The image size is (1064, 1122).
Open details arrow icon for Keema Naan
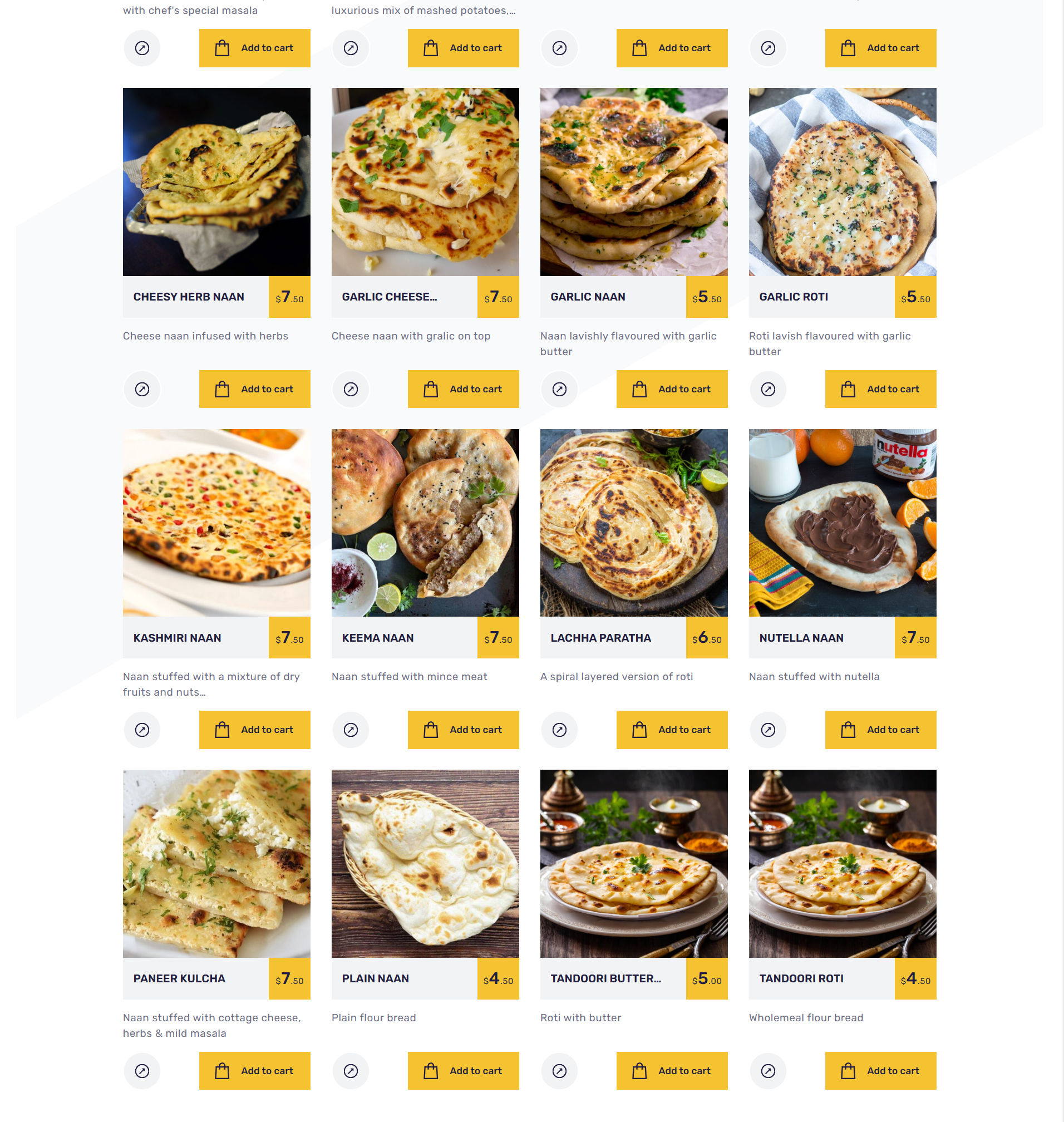coord(351,730)
